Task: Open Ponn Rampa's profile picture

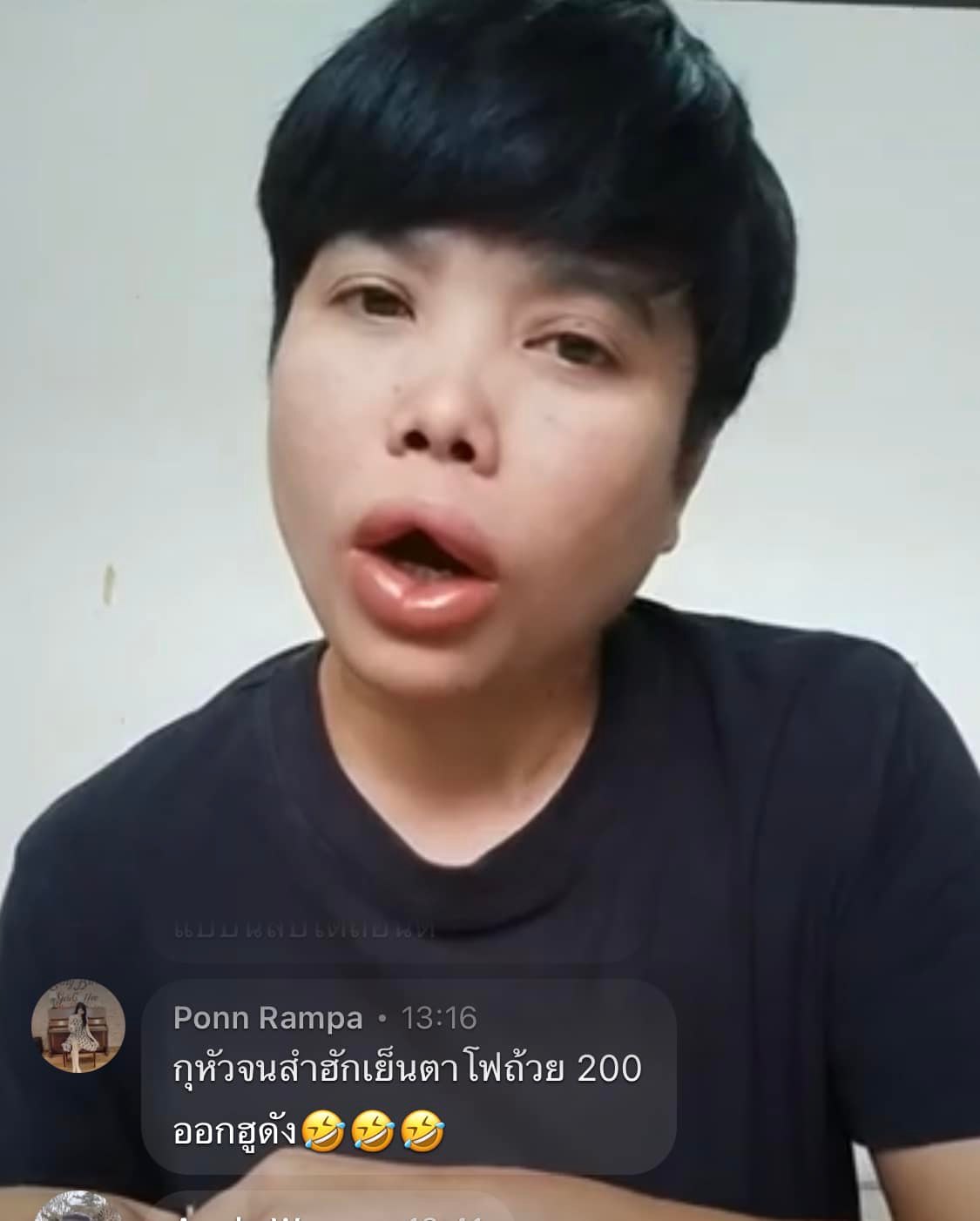Action: tap(78, 1025)
